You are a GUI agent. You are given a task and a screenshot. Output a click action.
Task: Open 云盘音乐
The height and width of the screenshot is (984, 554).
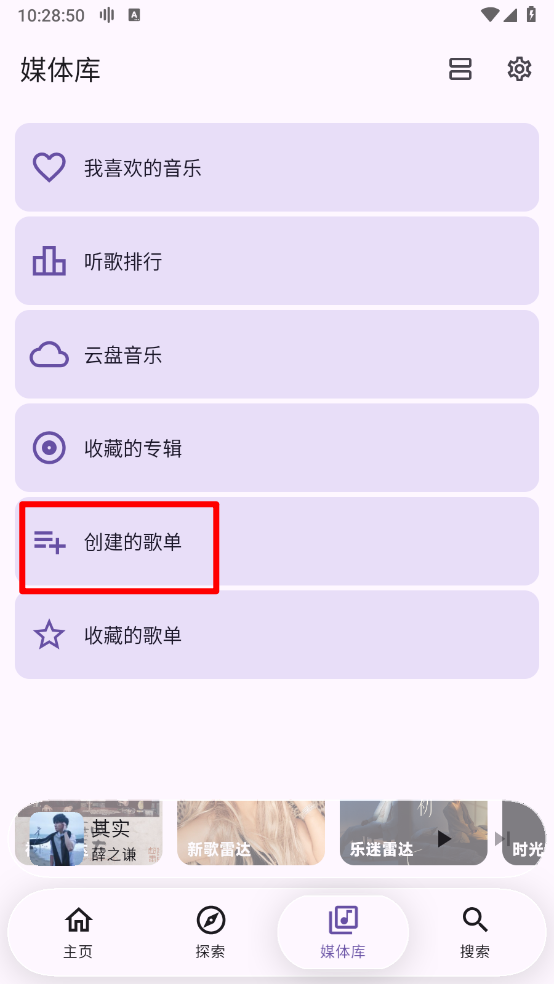coord(277,355)
